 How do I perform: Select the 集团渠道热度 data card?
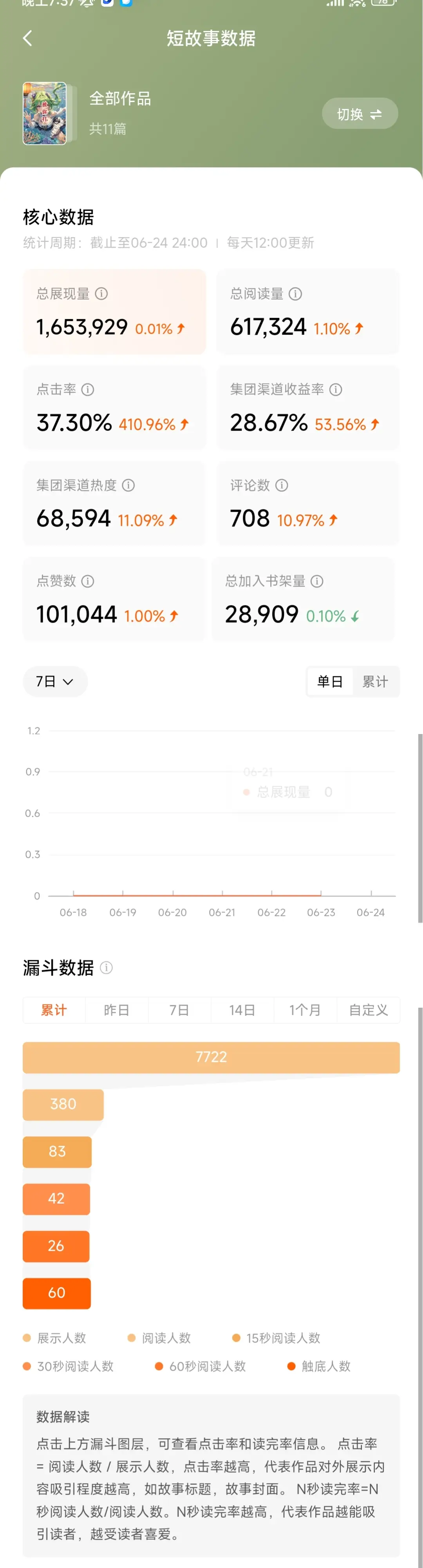click(x=114, y=503)
